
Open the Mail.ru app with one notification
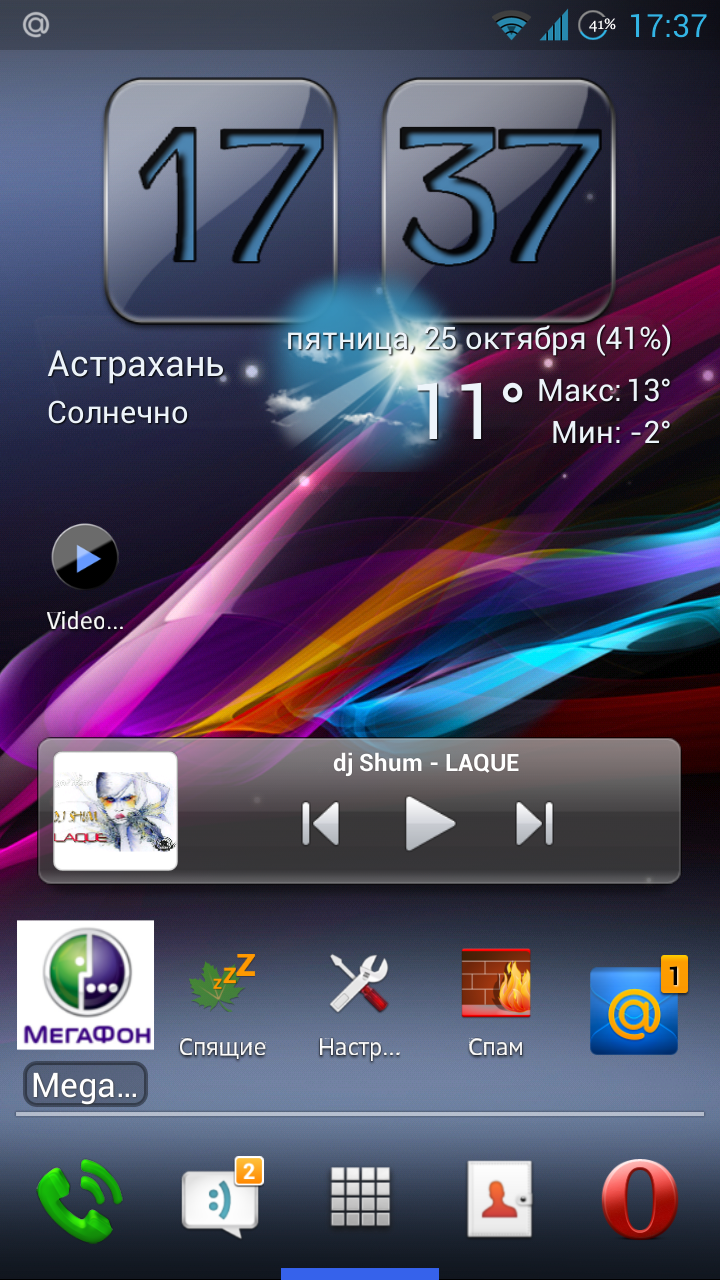[x=635, y=1008]
